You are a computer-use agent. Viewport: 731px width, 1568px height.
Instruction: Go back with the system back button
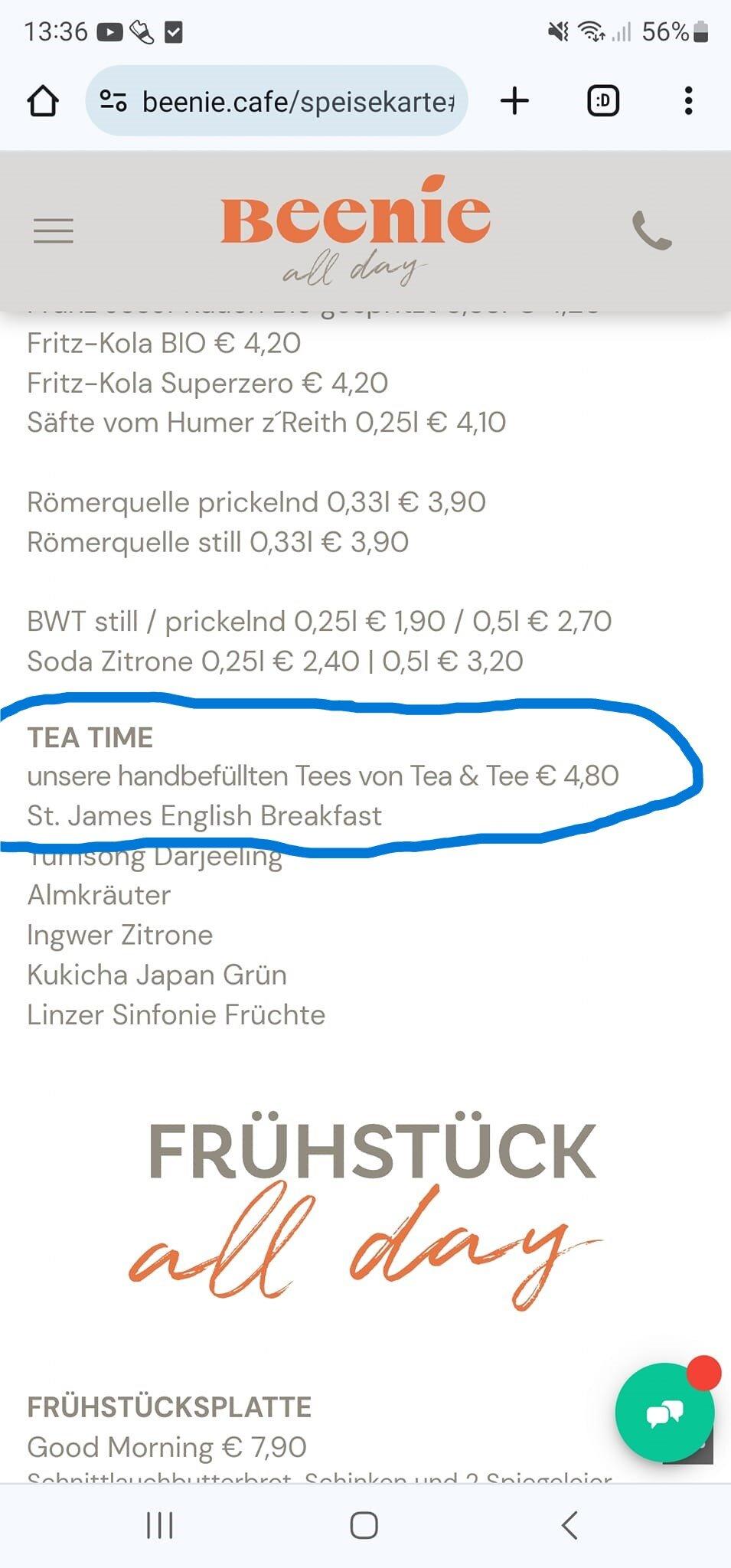[x=569, y=1525]
